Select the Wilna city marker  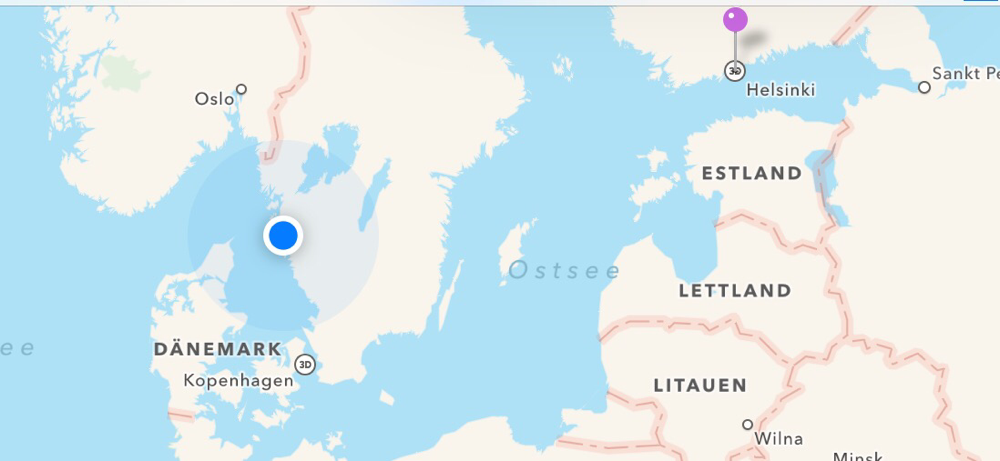747,424
